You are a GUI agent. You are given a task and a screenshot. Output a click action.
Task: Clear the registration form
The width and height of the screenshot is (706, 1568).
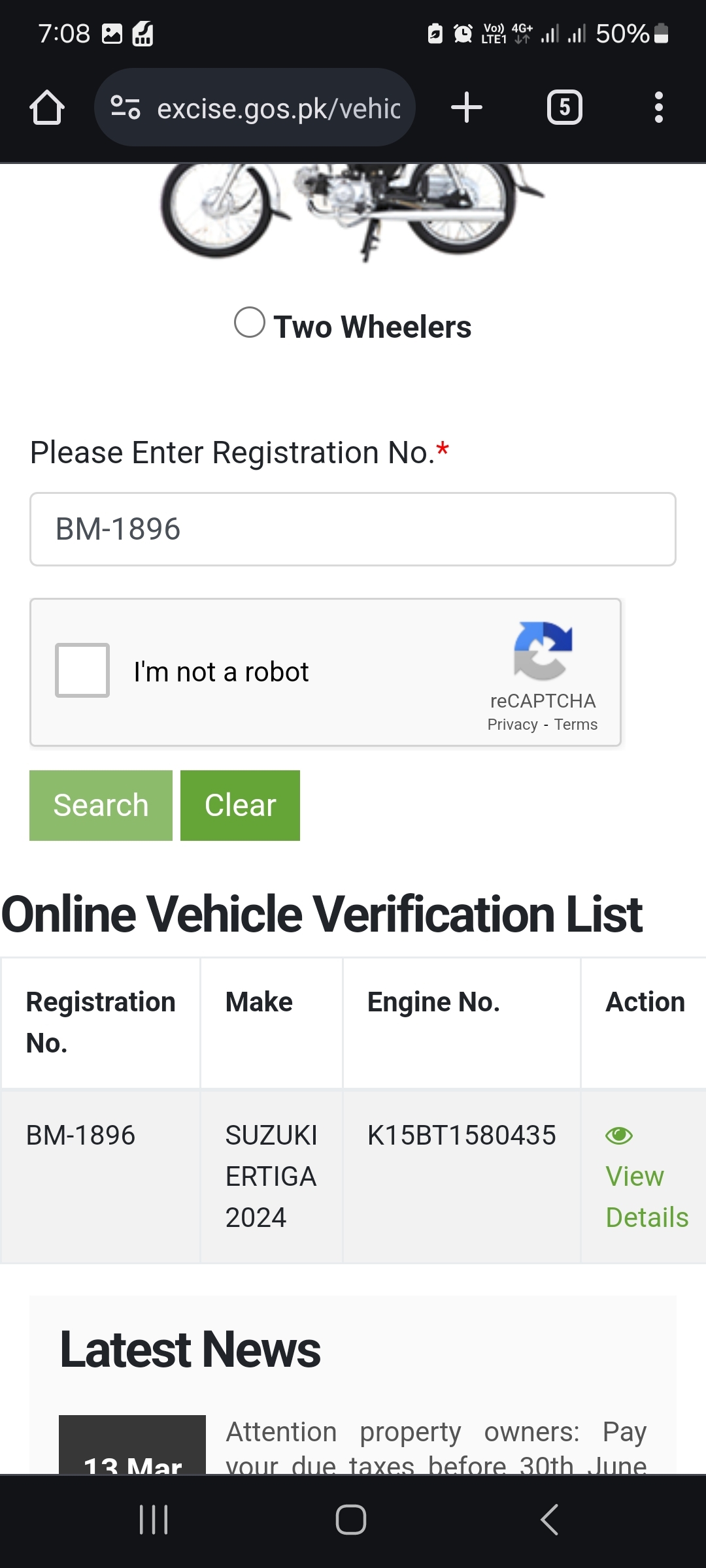240,806
